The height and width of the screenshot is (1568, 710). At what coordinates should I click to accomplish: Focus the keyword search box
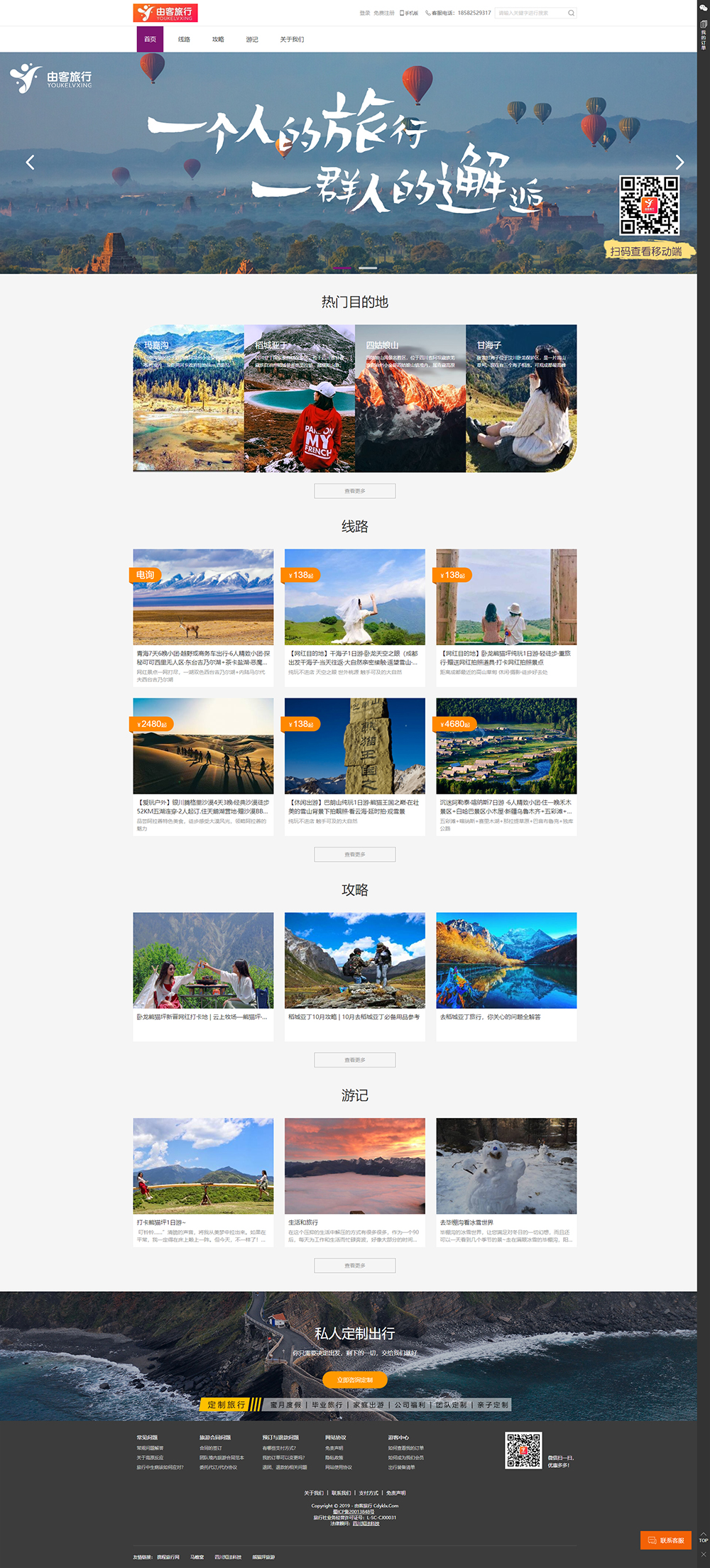point(529,13)
